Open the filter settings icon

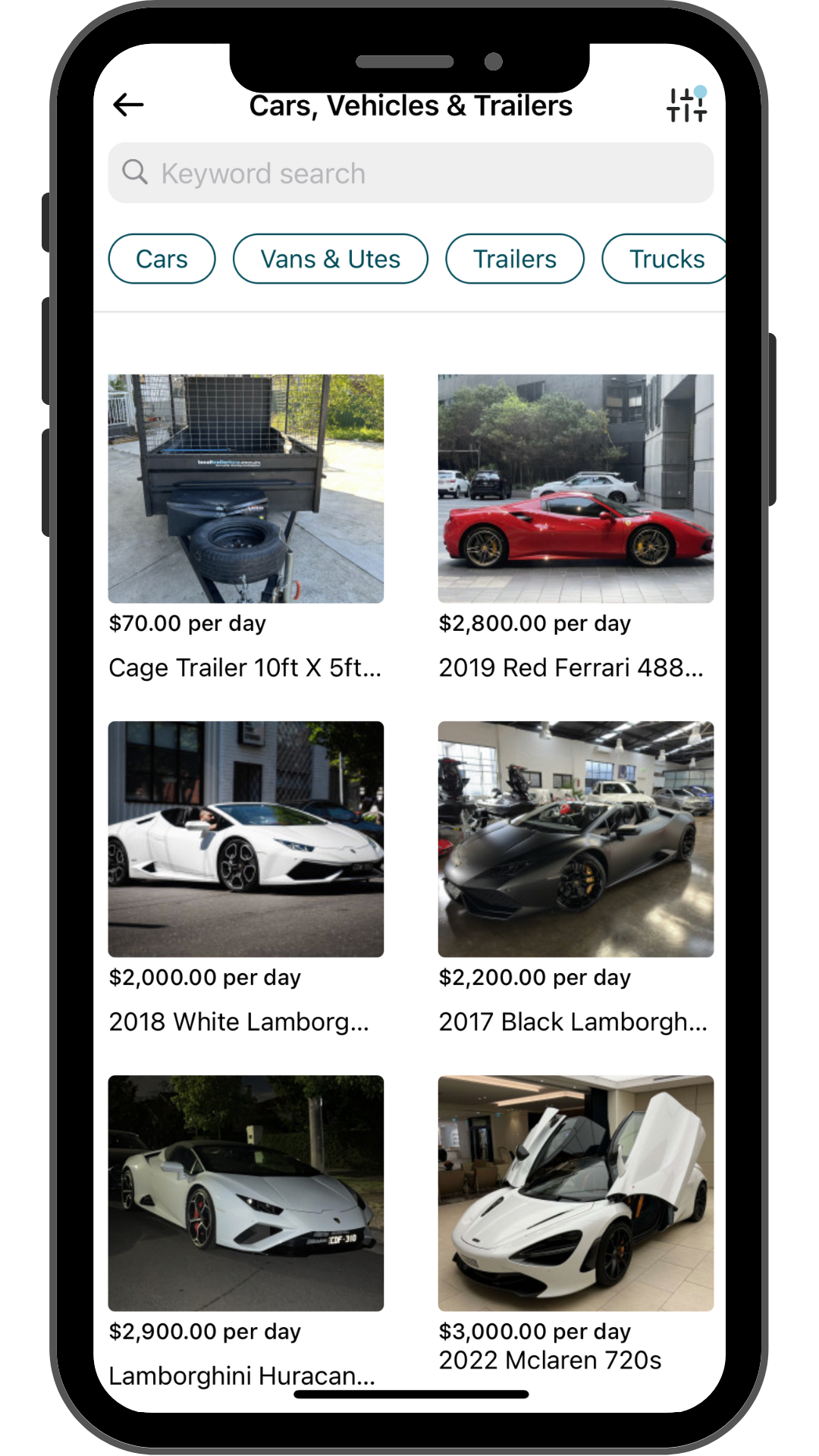tap(686, 105)
